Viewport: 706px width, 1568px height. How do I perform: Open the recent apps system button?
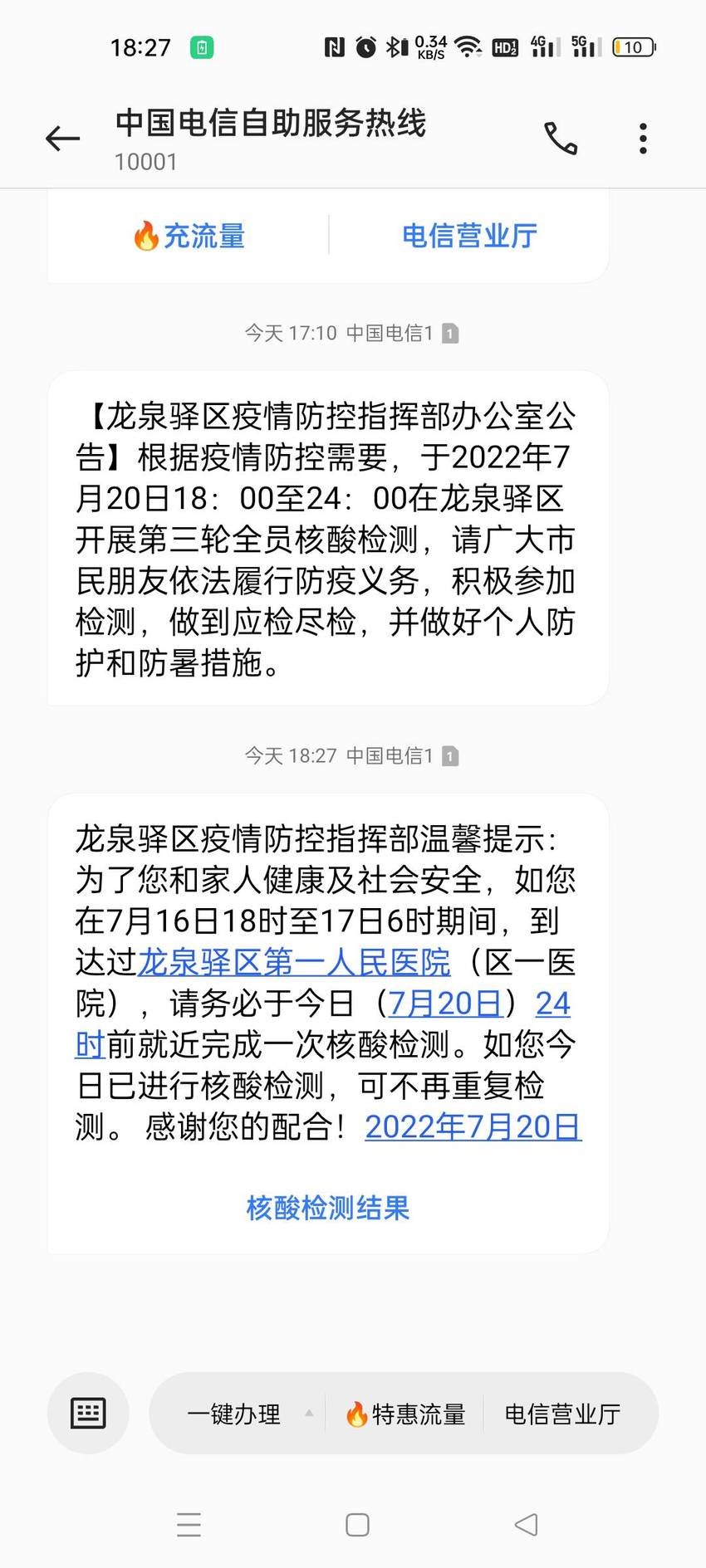pos(189,1525)
